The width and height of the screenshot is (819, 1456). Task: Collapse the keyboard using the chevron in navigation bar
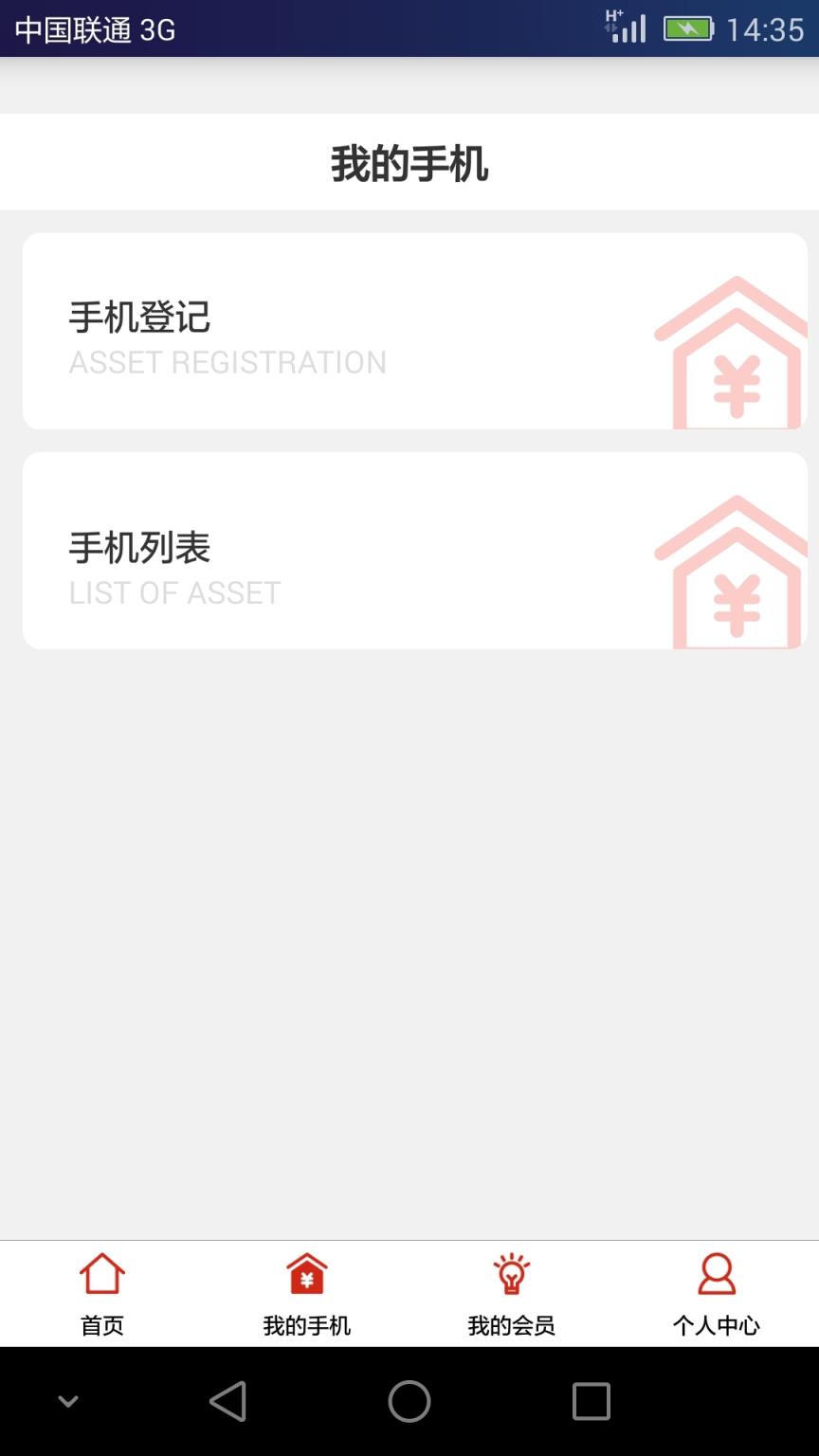pyautogui.click(x=66, y=1400)
